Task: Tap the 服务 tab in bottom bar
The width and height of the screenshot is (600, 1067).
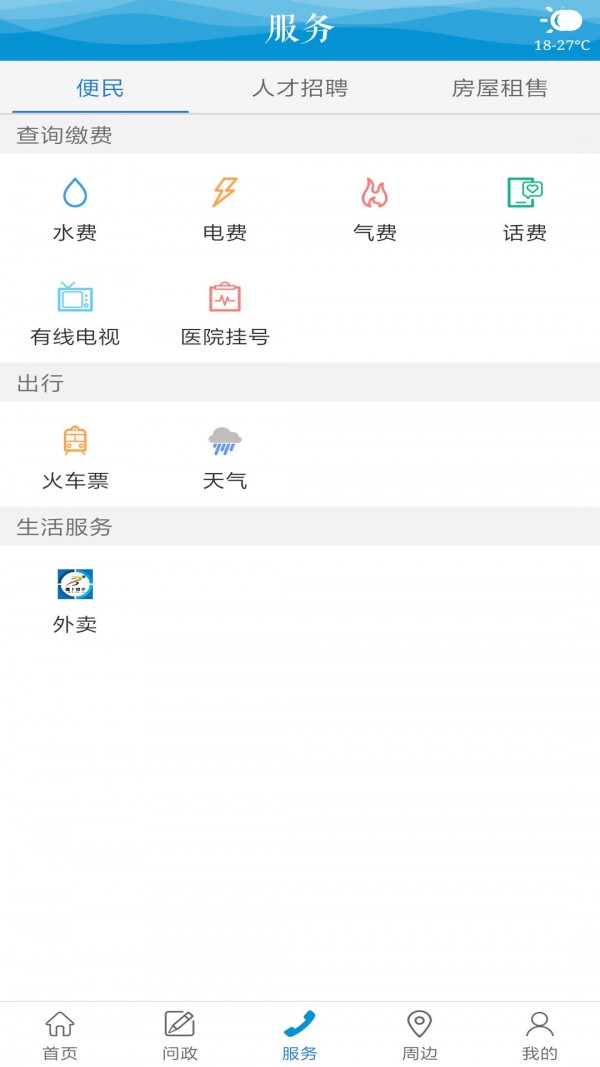Action: (300, 1035)
